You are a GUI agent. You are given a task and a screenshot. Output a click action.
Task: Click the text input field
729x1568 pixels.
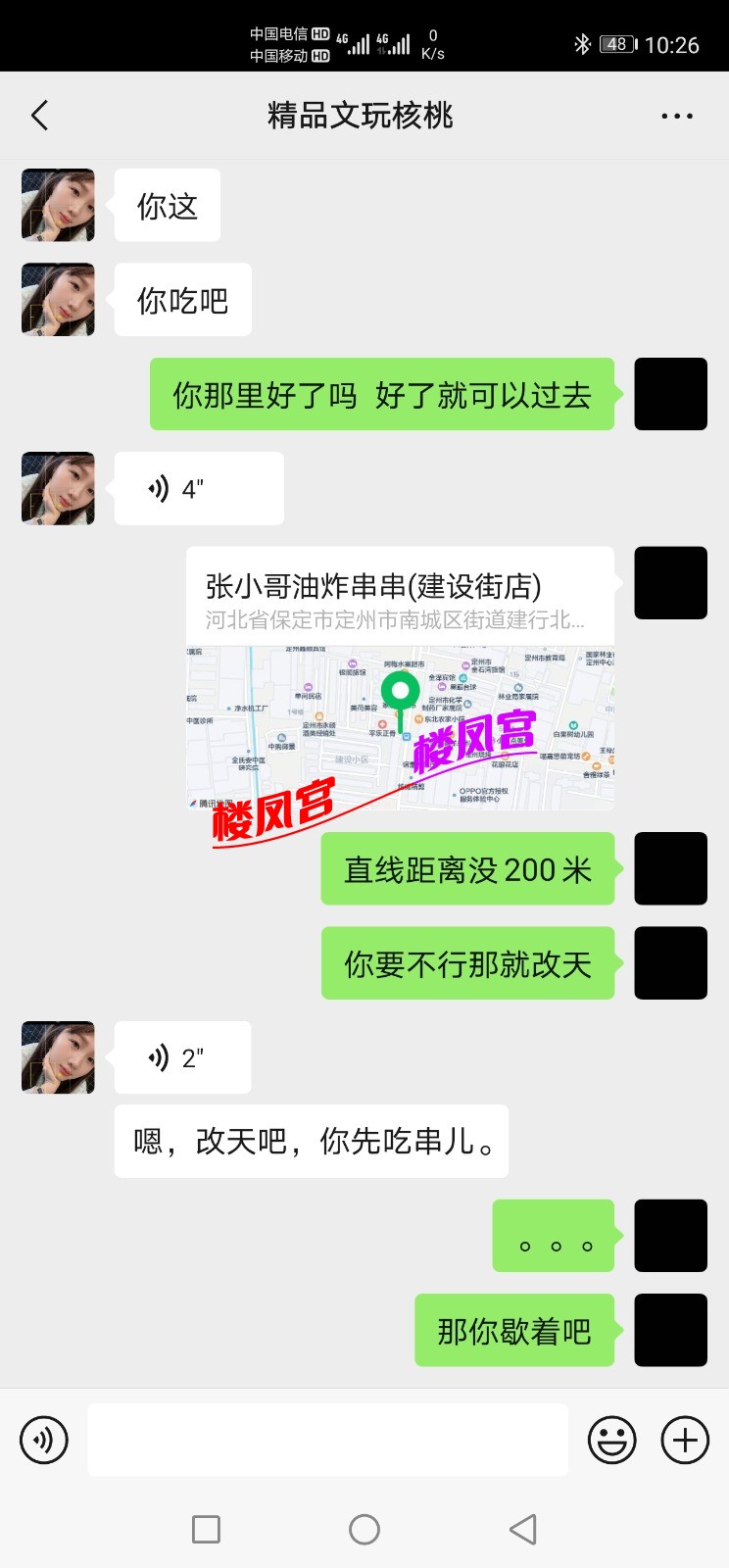click(x=328, y=1440)
